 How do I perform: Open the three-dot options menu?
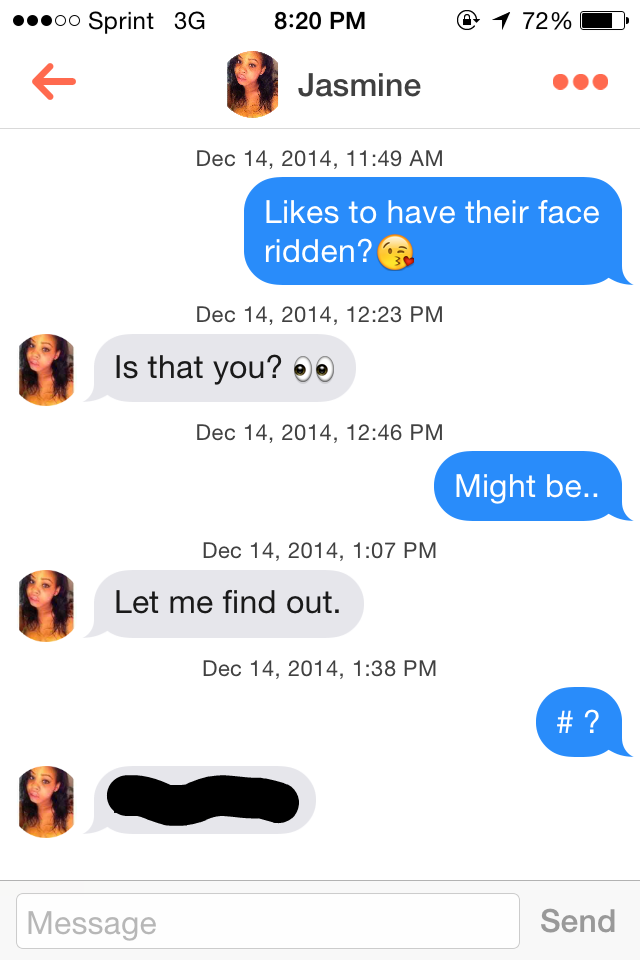[580, 83]
